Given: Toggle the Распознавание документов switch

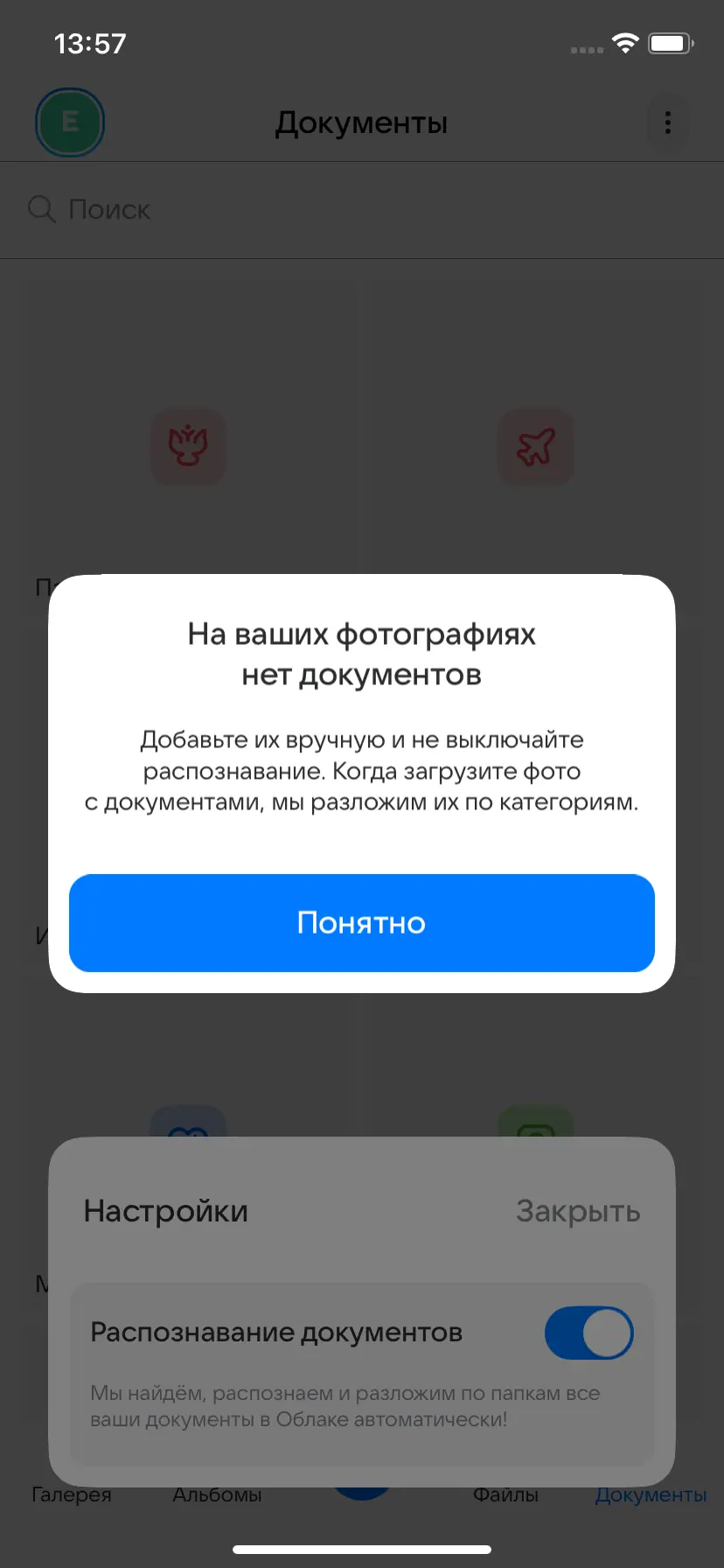Looking at the screenshot, I should coord(588,1333).
